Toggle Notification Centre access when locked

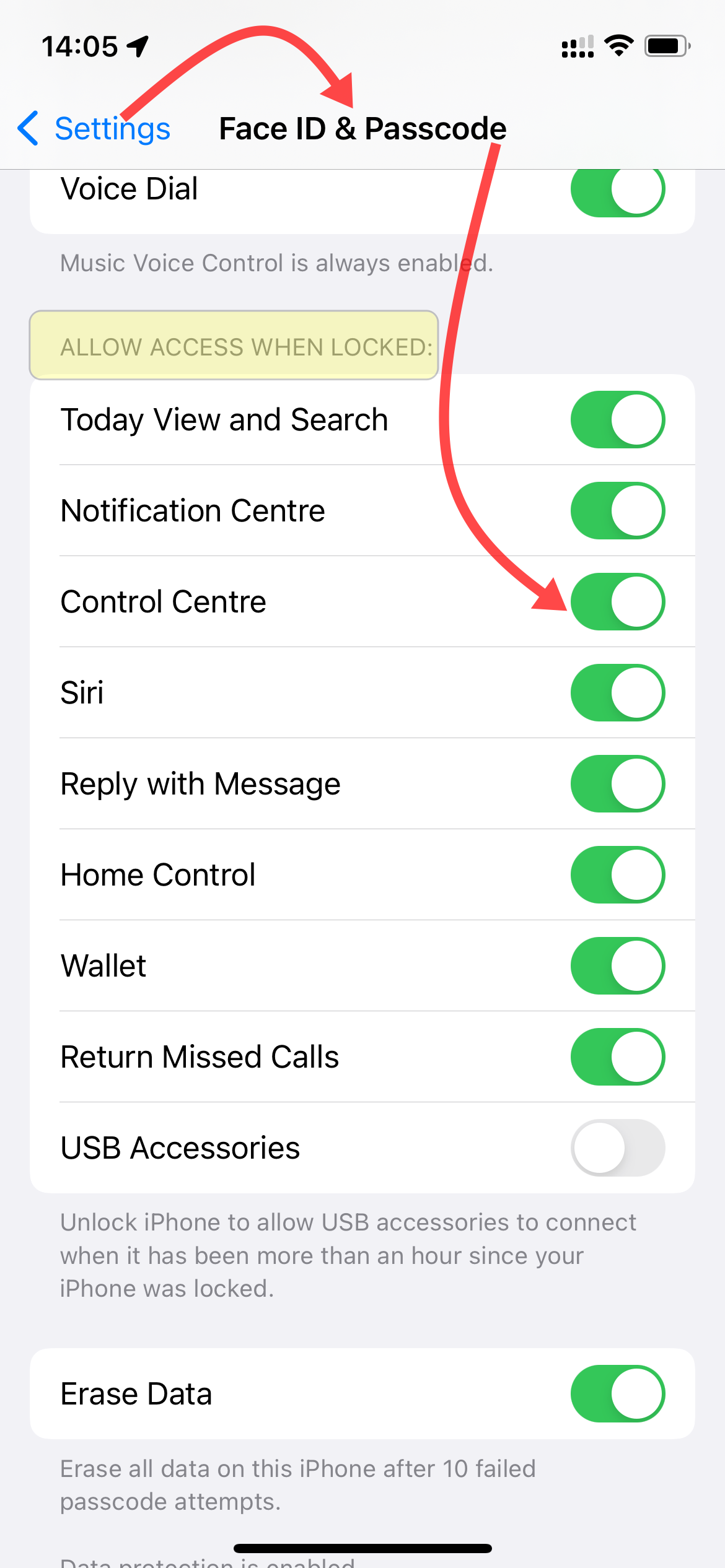pos(618,511)
